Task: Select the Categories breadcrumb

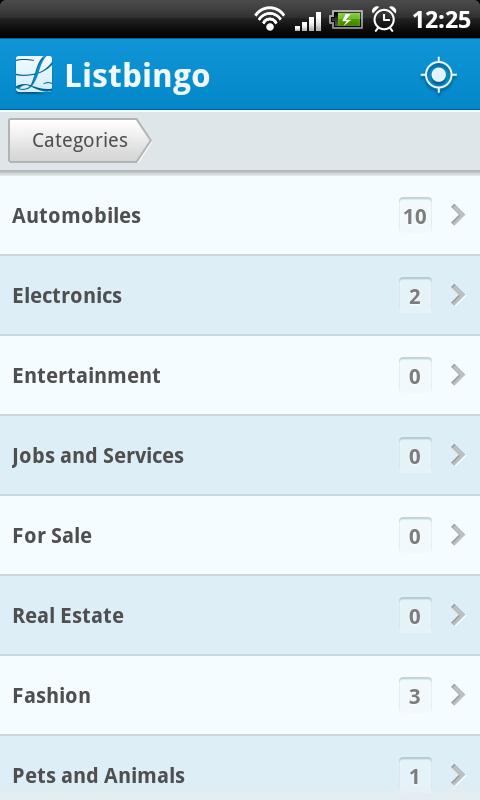Action: (x=80, y=140)
